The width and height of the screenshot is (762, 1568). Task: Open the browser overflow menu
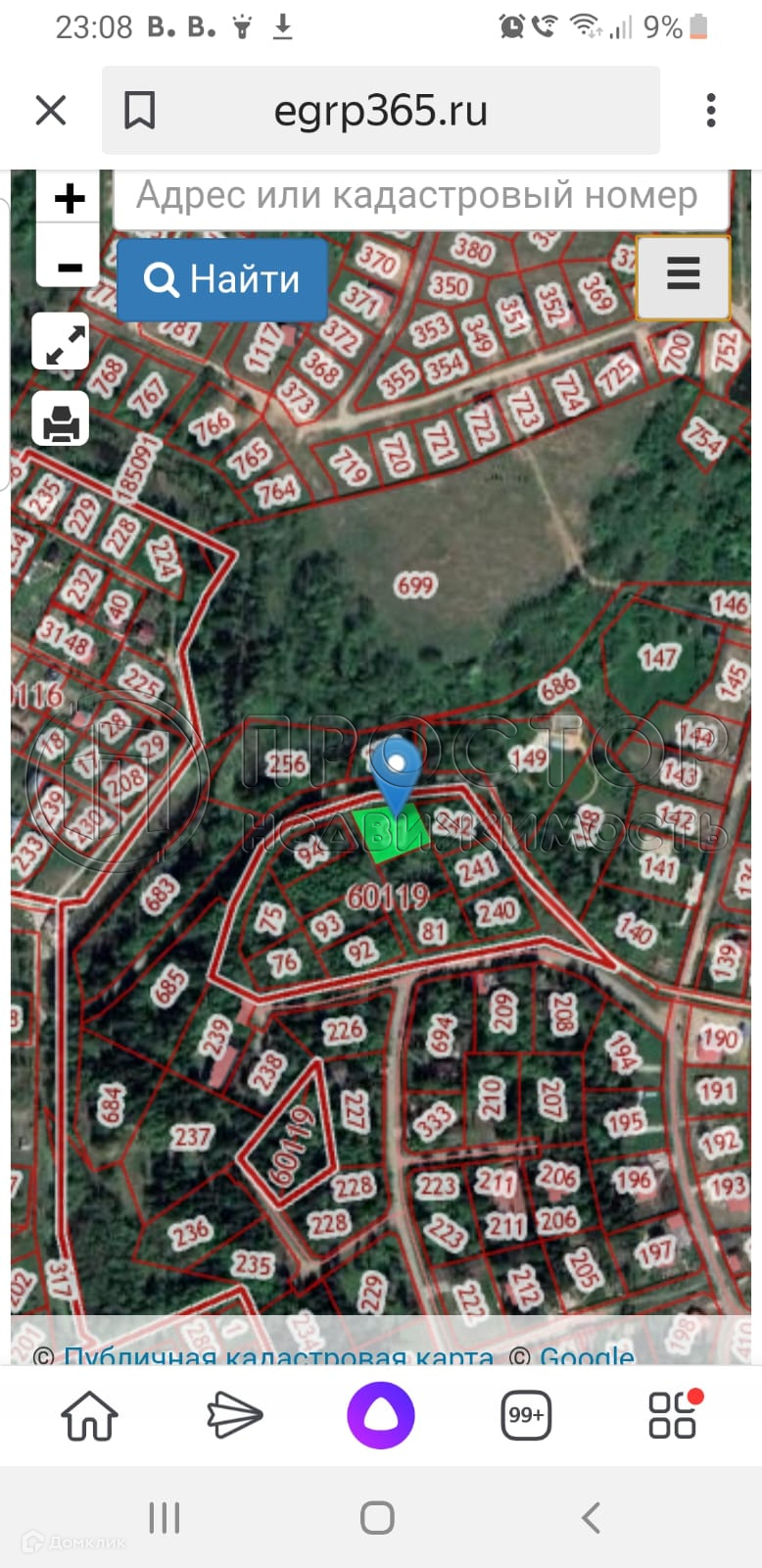[711, 110]
